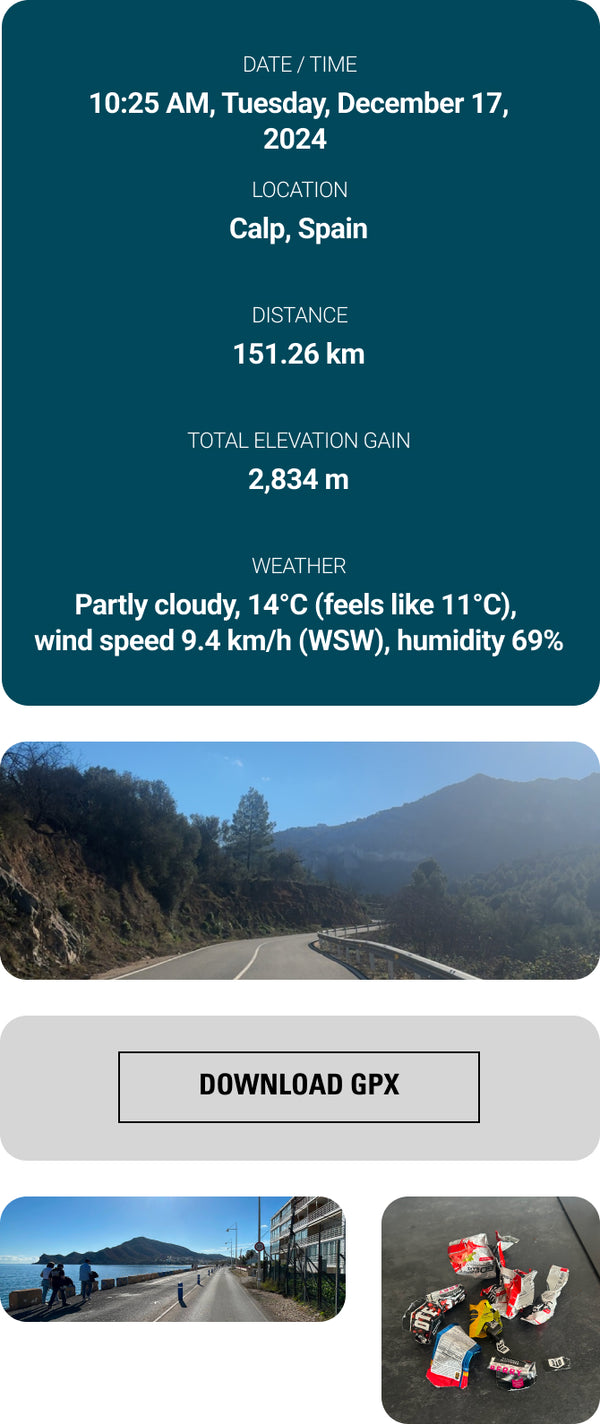The height and width of the screenshot is (1424, 600).
Task: Open the mountain road photo
Action: [x=300, y=860]
